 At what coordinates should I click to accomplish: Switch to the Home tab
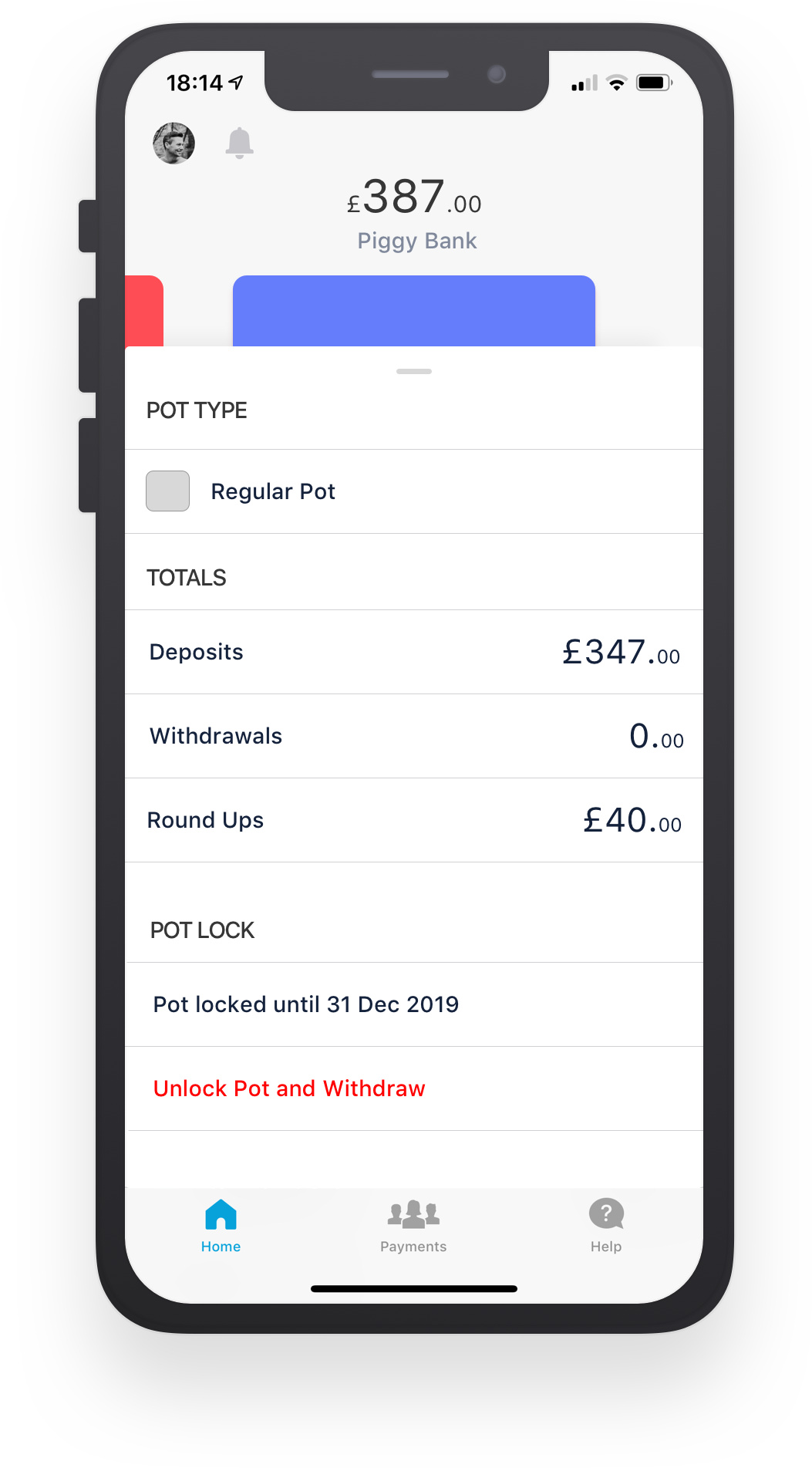(x=221, y=1226)
